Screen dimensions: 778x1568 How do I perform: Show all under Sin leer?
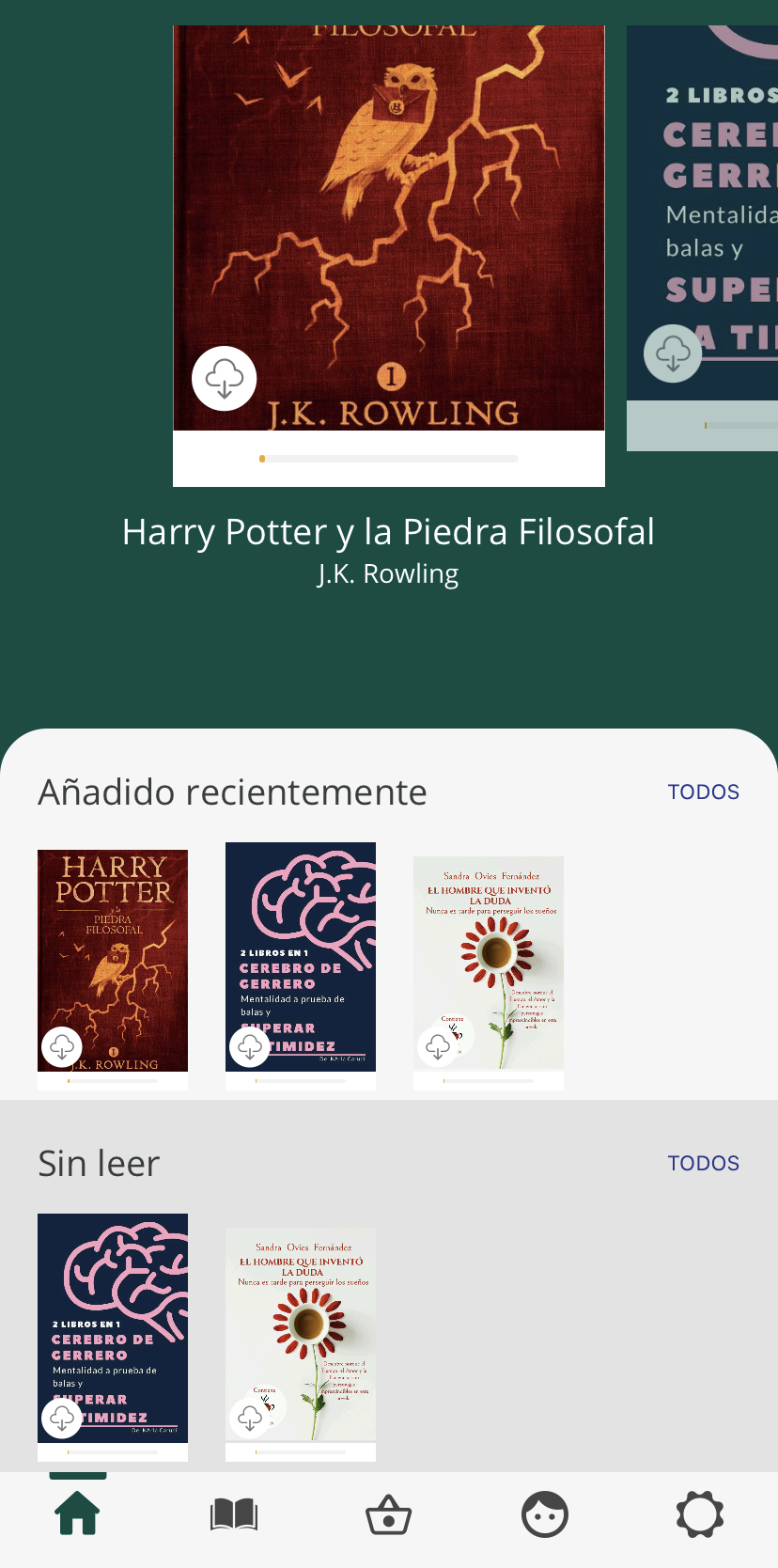pyautogui.click(x=703, y=1164)
